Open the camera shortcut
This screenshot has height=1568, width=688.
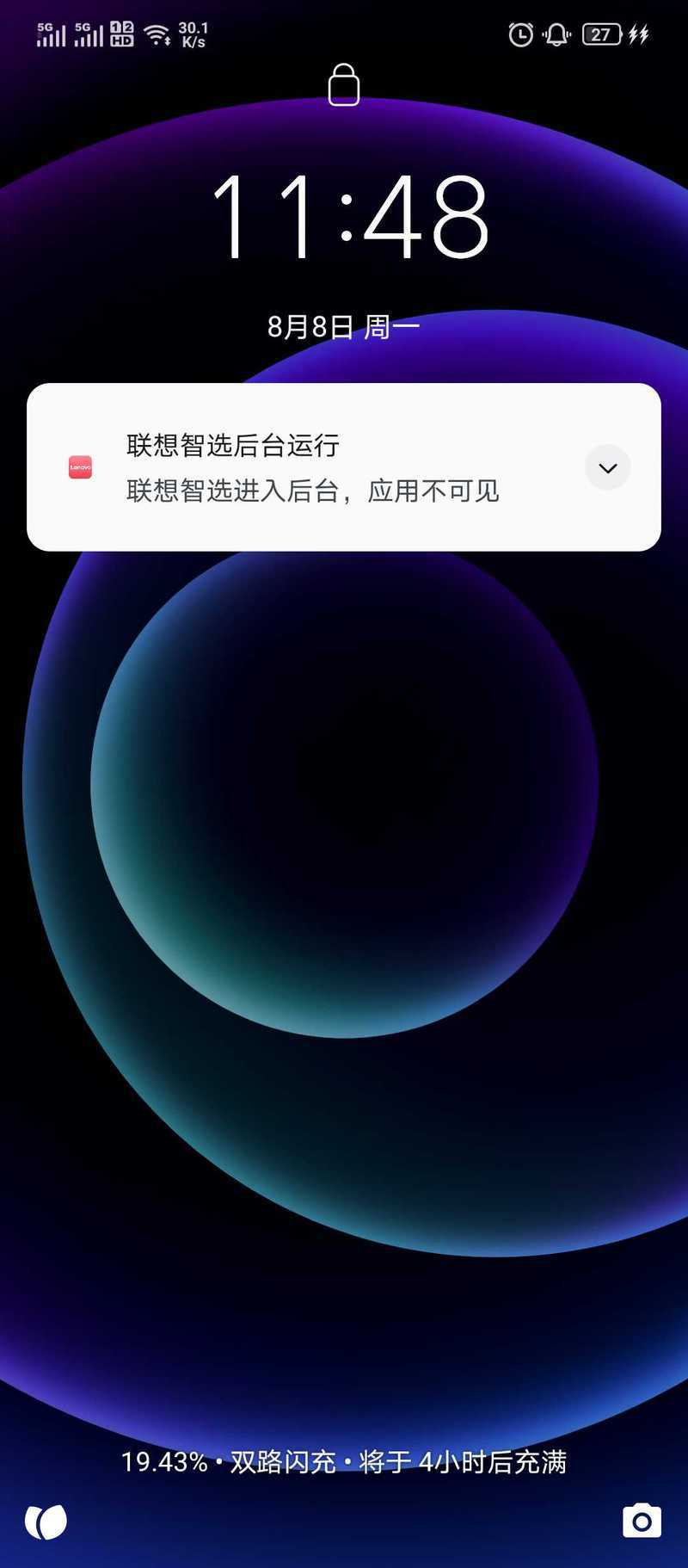[642, 1521]
